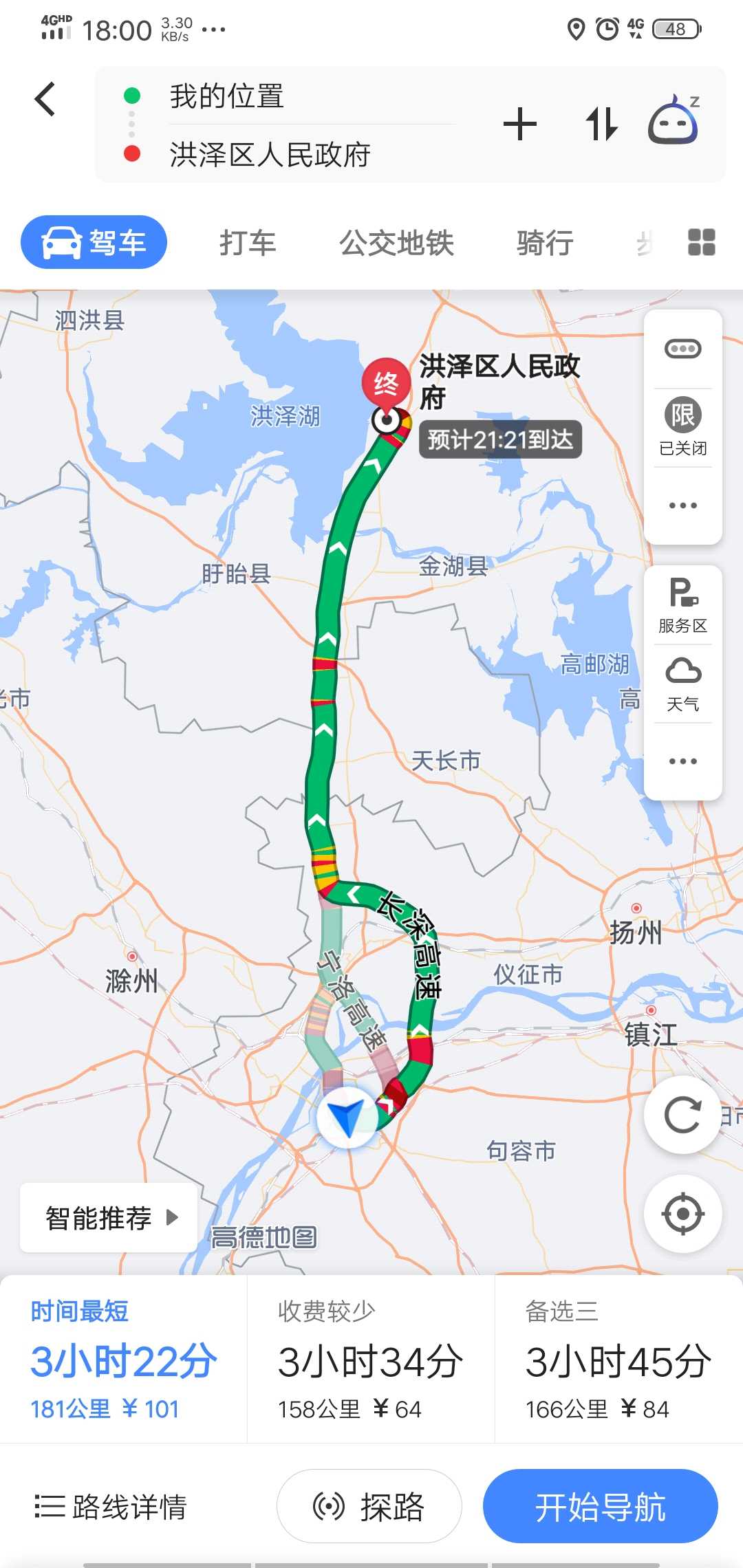Open 路线详情 route details

click(111, 1506)
